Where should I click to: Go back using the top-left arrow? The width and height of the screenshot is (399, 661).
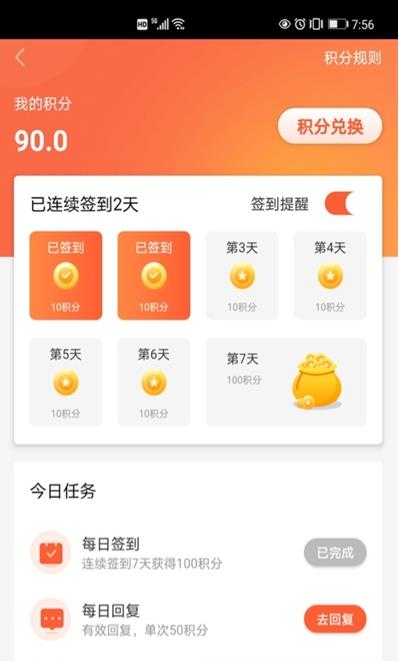pyautogui.click(x=20, y=58)
